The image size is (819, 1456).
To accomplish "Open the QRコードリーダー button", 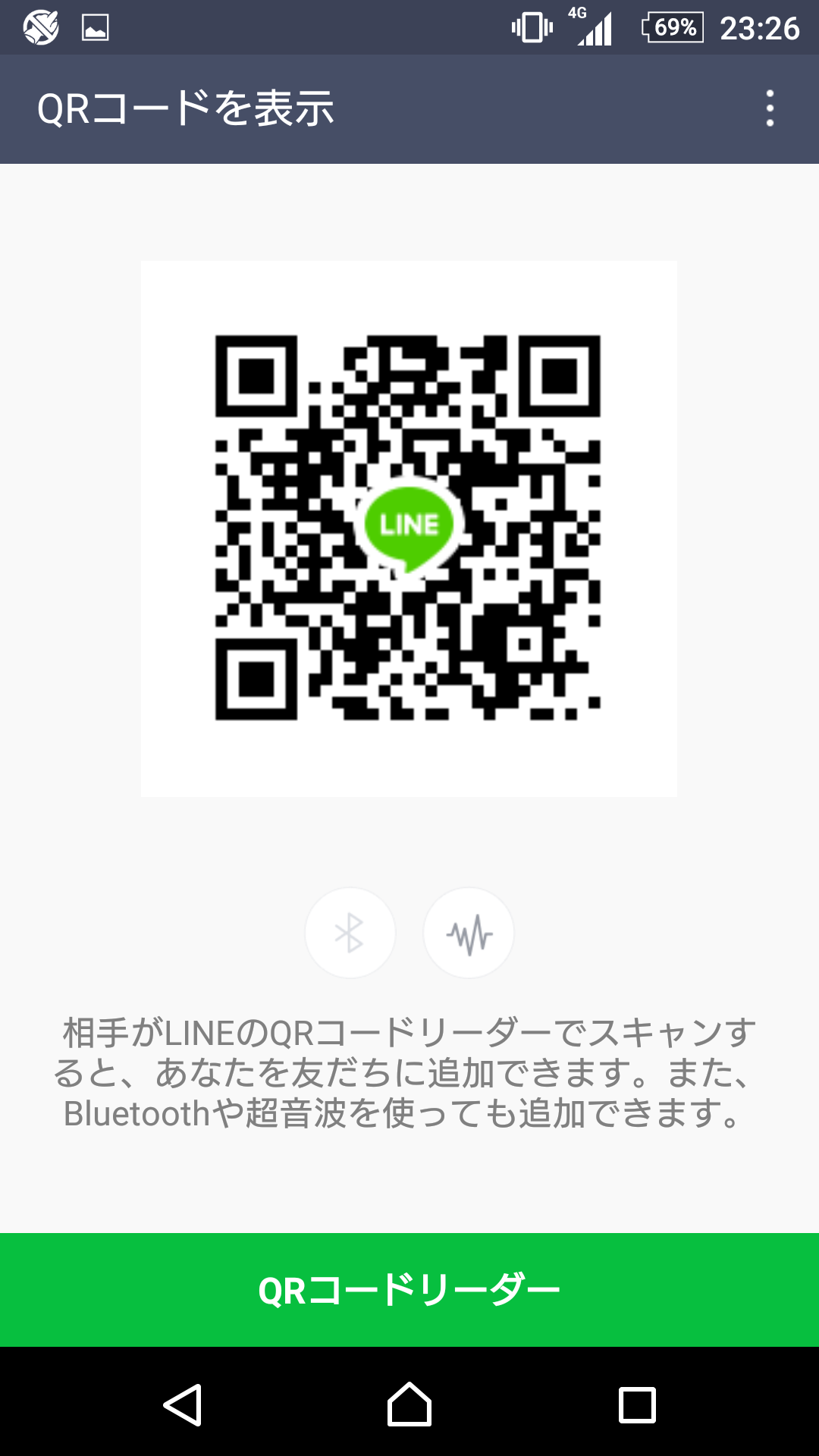I will pyautogui.click(x=409, y=1290).
